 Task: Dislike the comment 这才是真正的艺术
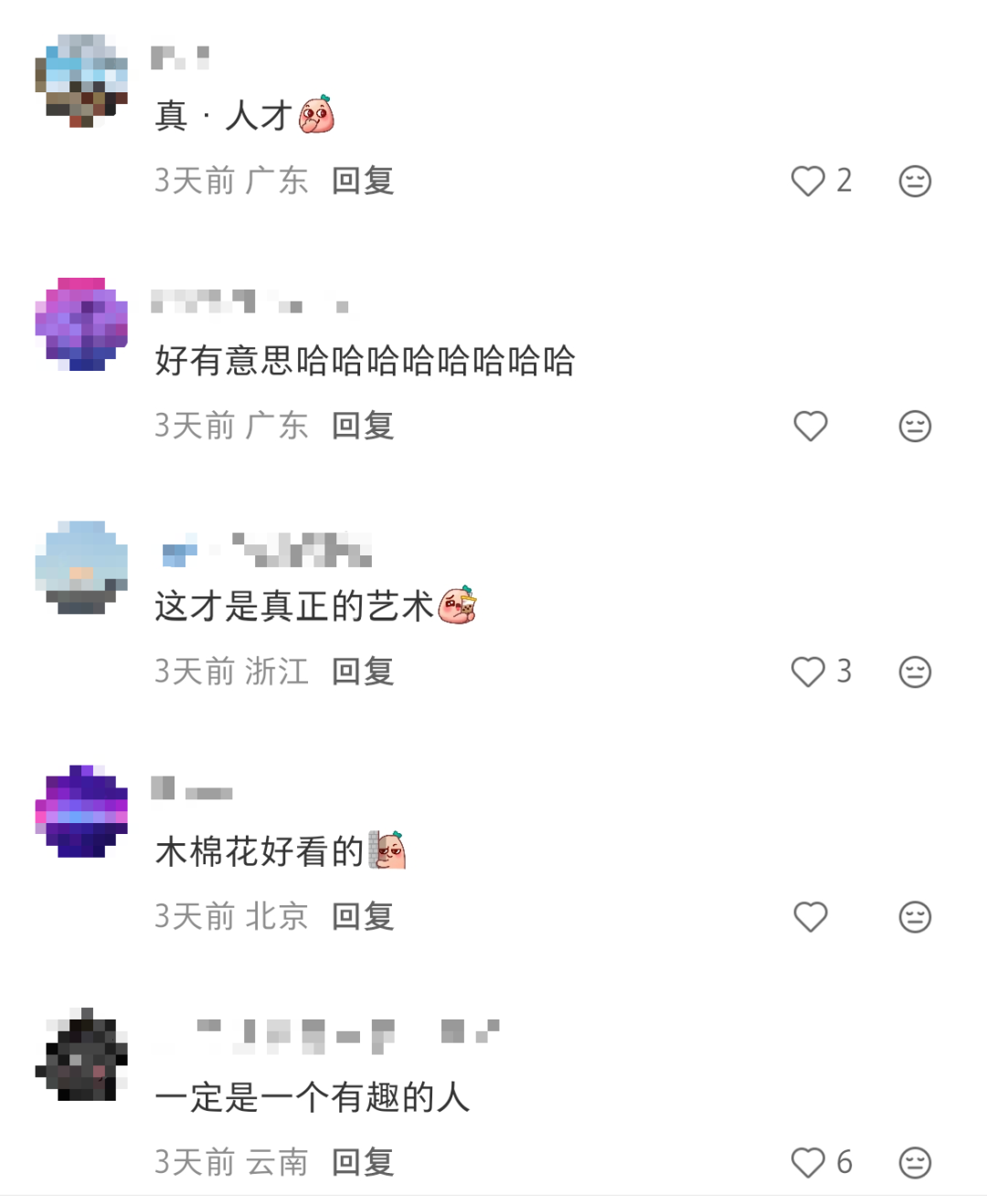915,671
